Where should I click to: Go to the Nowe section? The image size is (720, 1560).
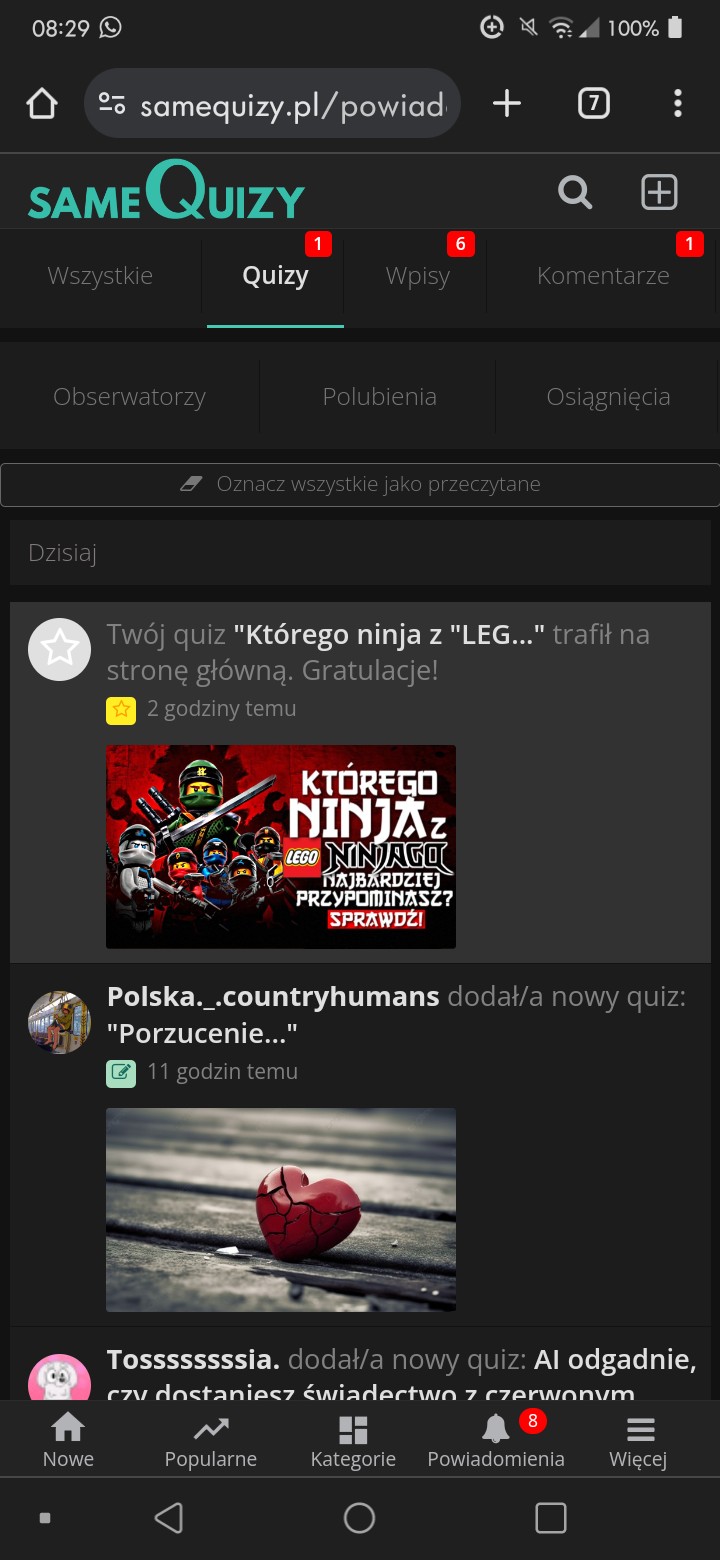68,1441
